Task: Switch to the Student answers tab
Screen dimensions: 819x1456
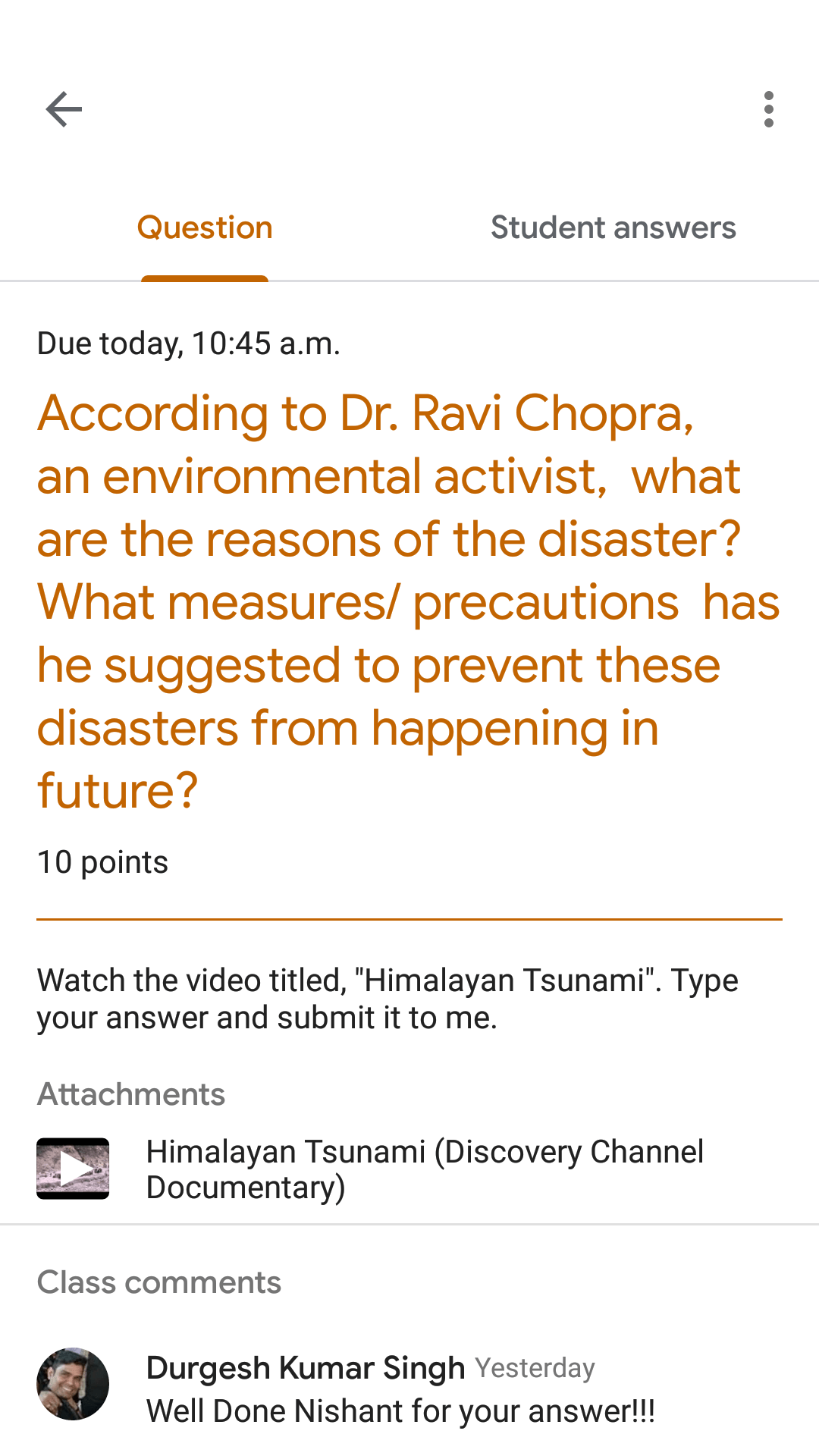Action: [613, 227]
